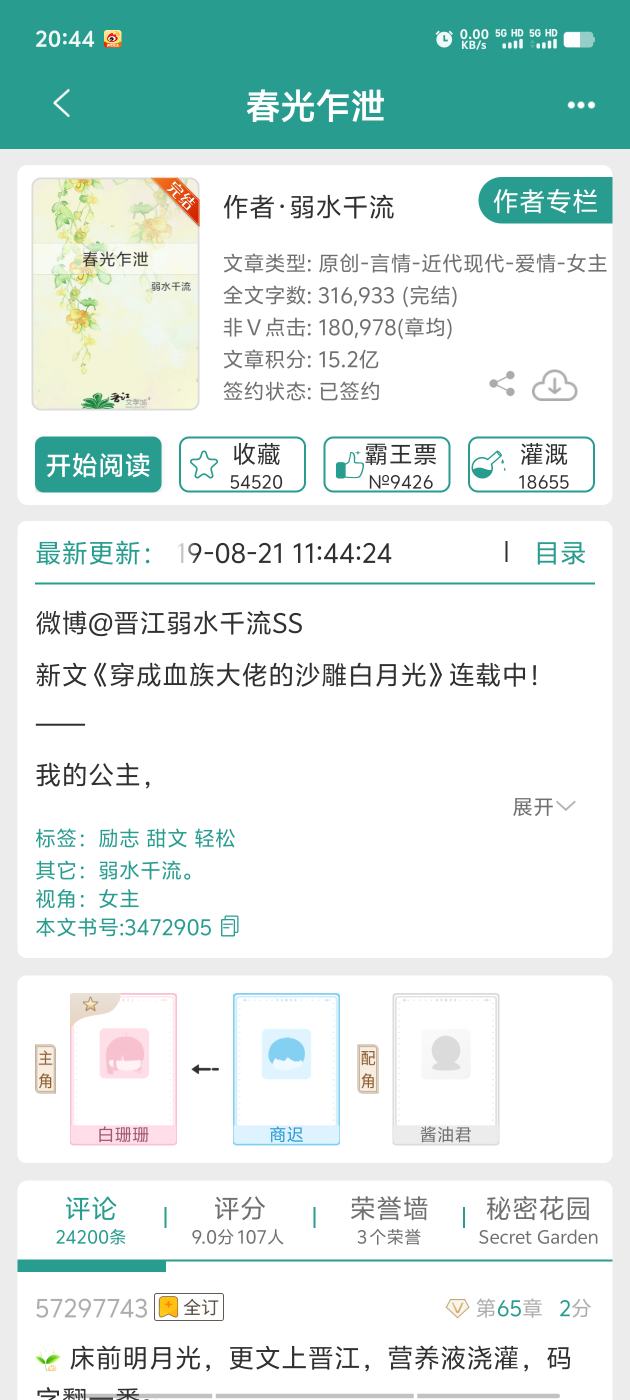Copy the book number 3472905
630x1400 pixels.
coord(230,927)
